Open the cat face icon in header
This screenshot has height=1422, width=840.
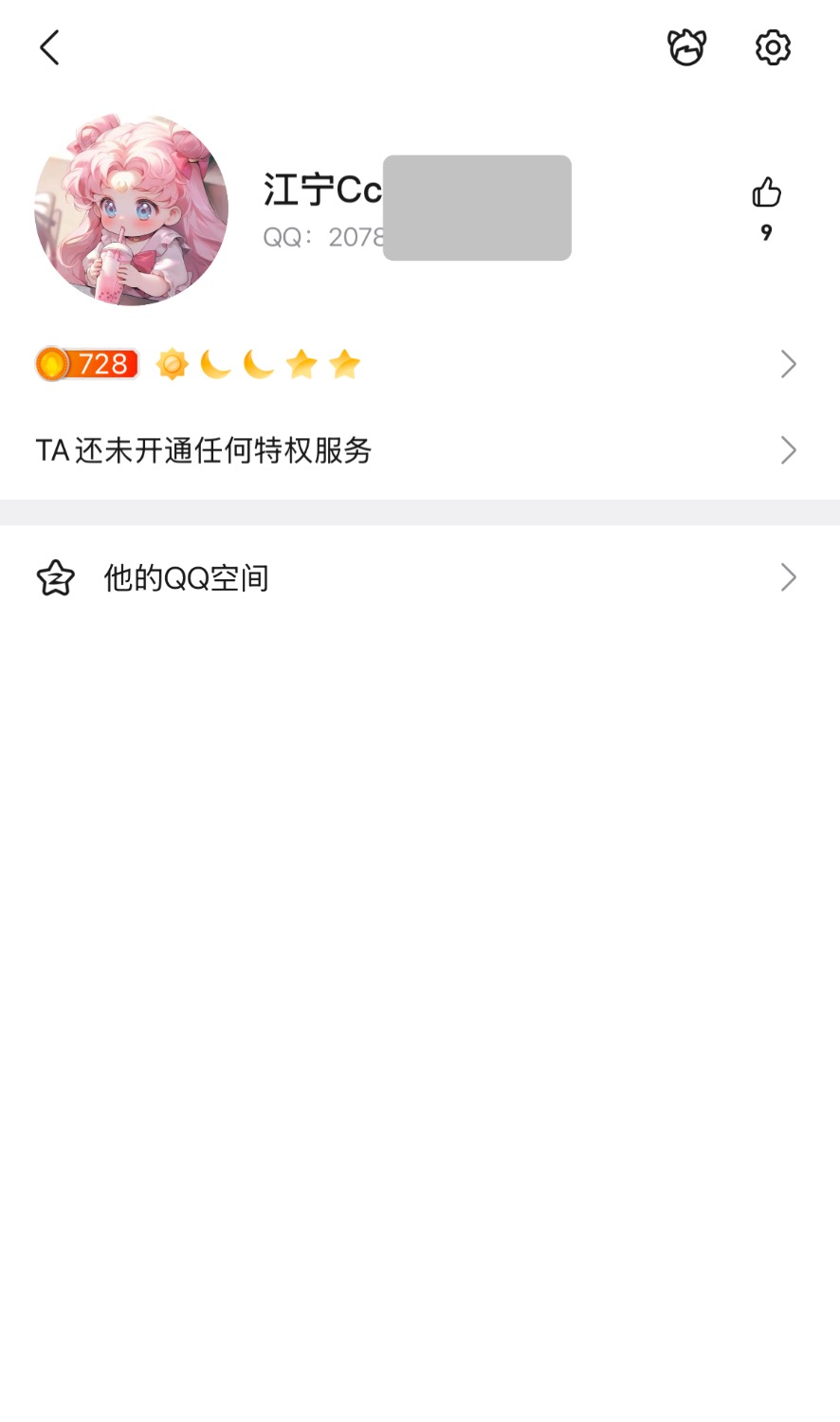pos(686,47)
